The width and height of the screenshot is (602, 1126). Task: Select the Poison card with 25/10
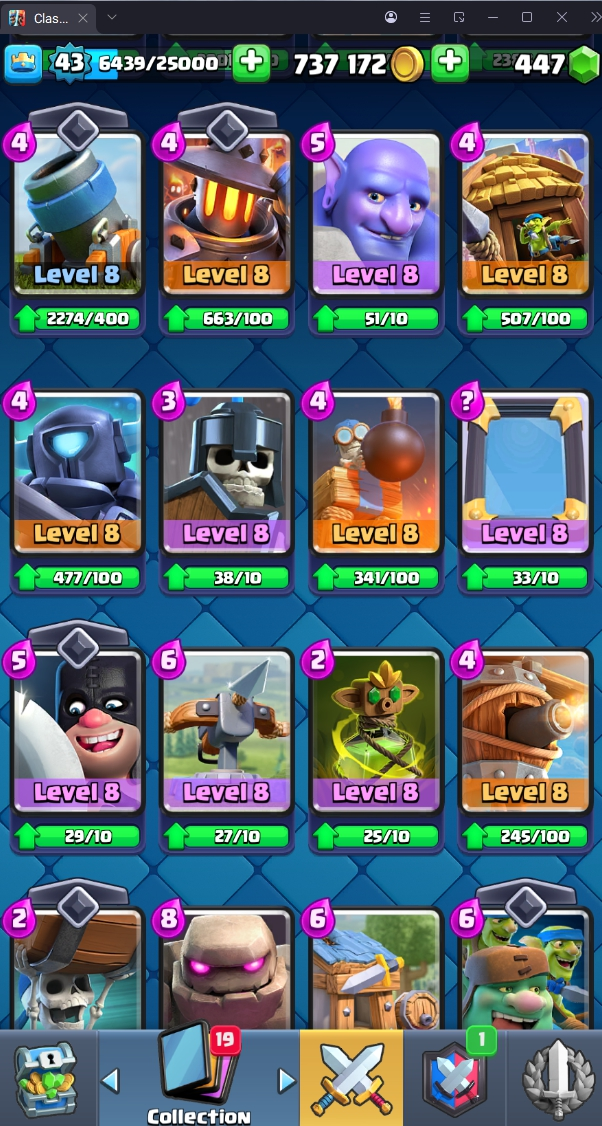(376, 733)
